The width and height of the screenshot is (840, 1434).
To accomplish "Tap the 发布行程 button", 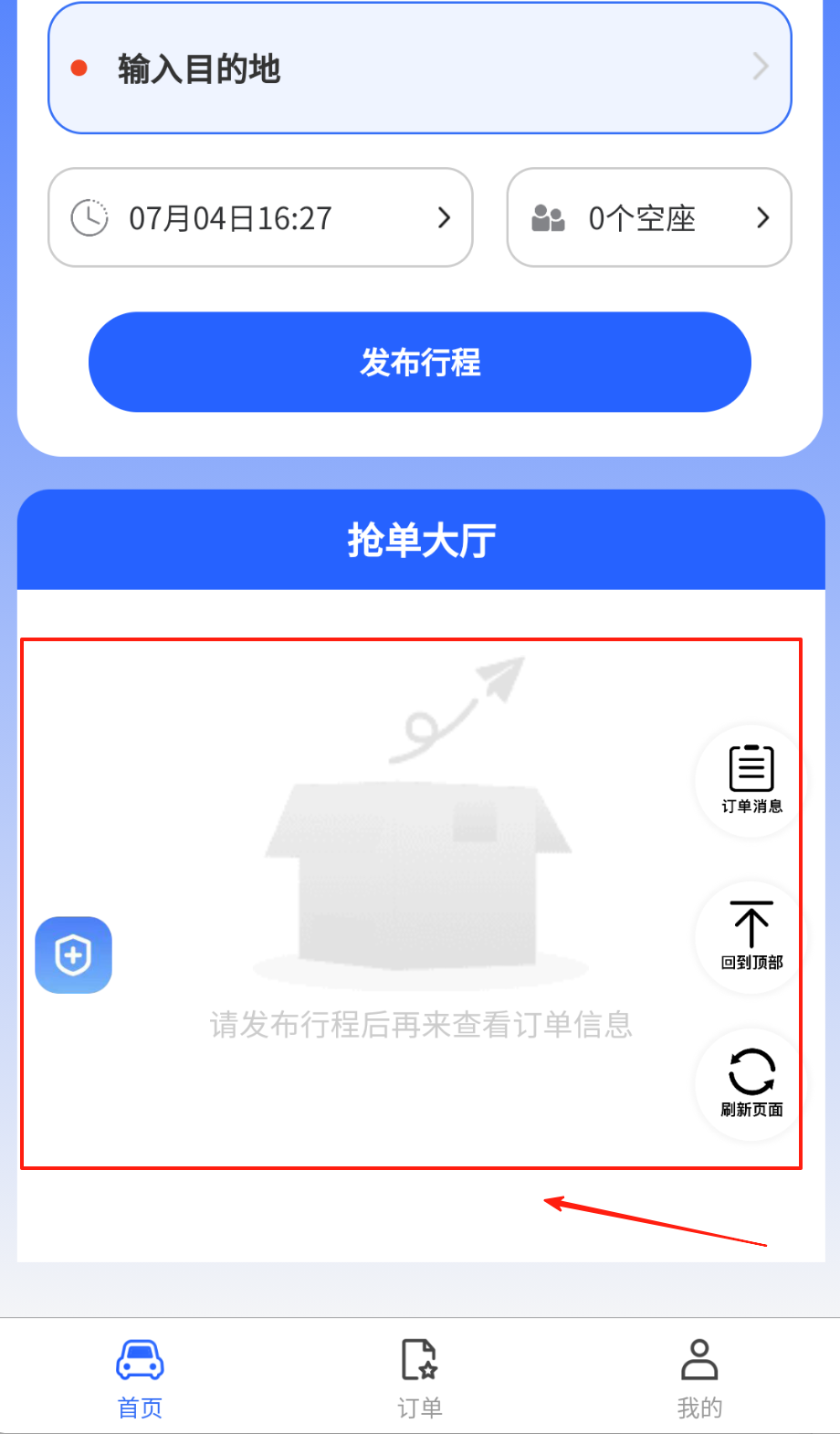I will (x=419, y=363).
